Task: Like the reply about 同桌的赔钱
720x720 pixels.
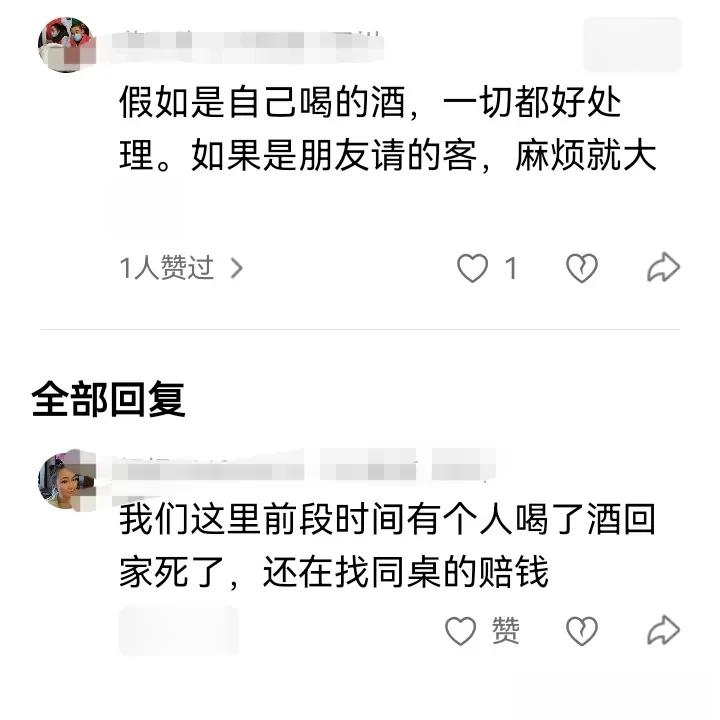Action: pos(461,631)
